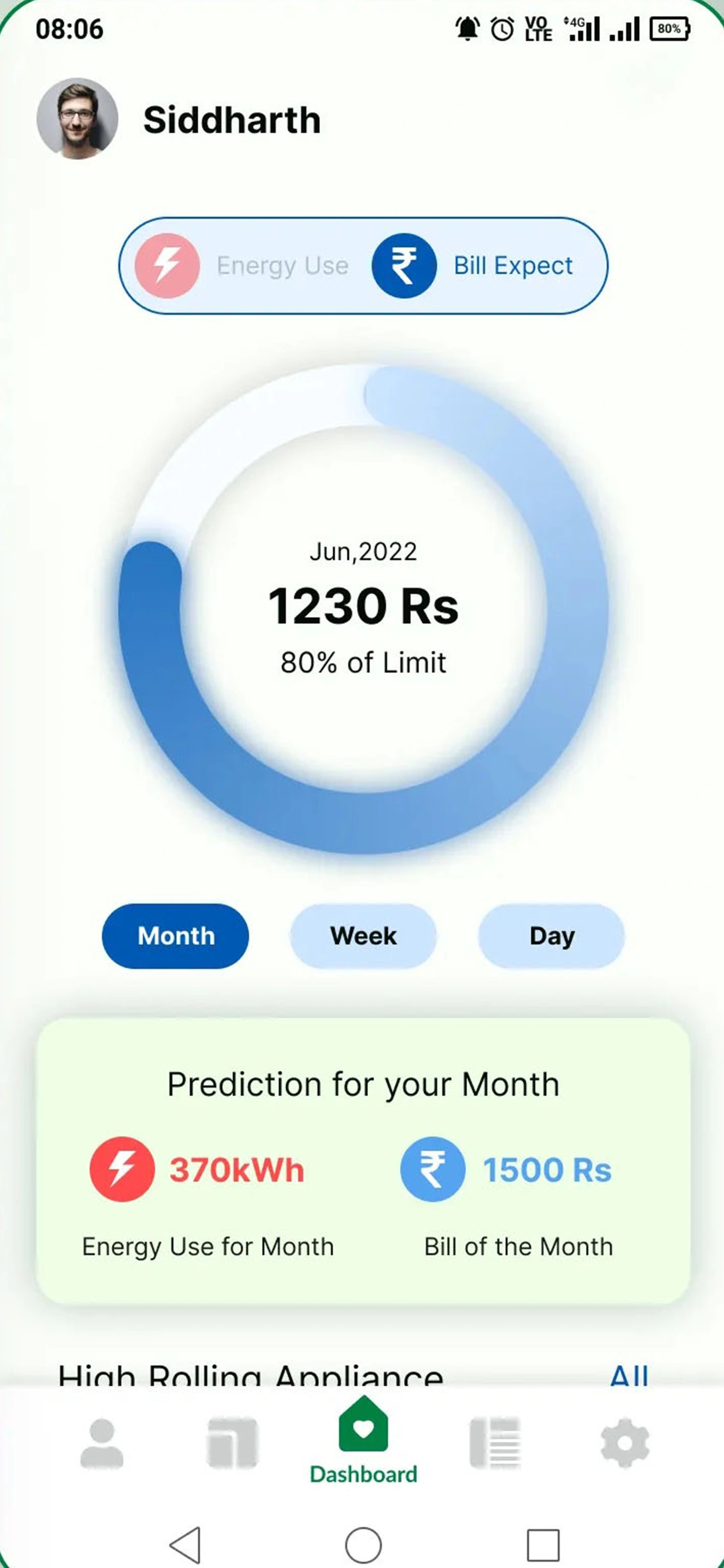This screenshot has width=724, height=1568.
Task: Open the settings gear tab
Action: pos(625,1443)
